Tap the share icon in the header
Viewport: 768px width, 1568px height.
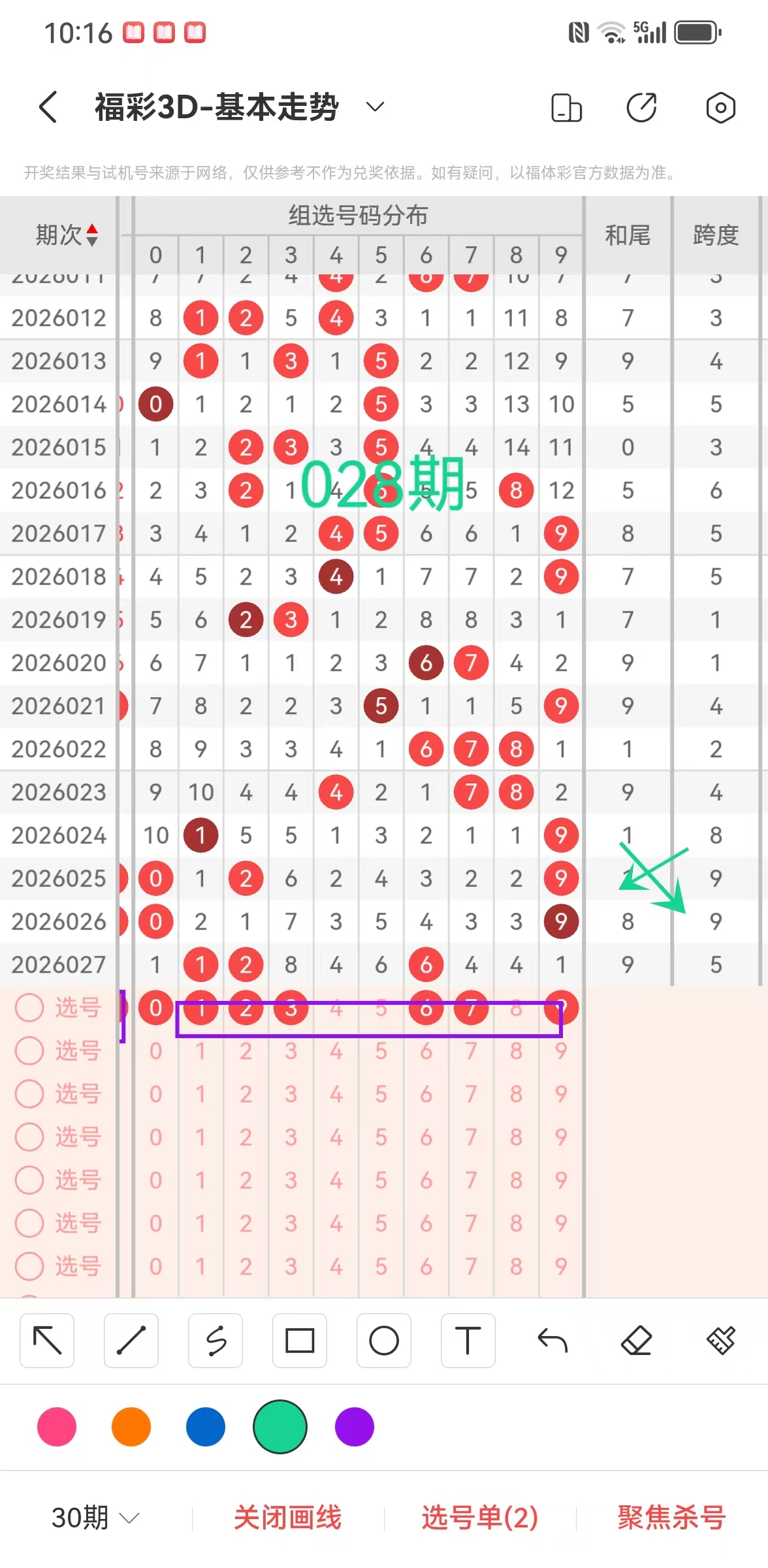(641, 108)
